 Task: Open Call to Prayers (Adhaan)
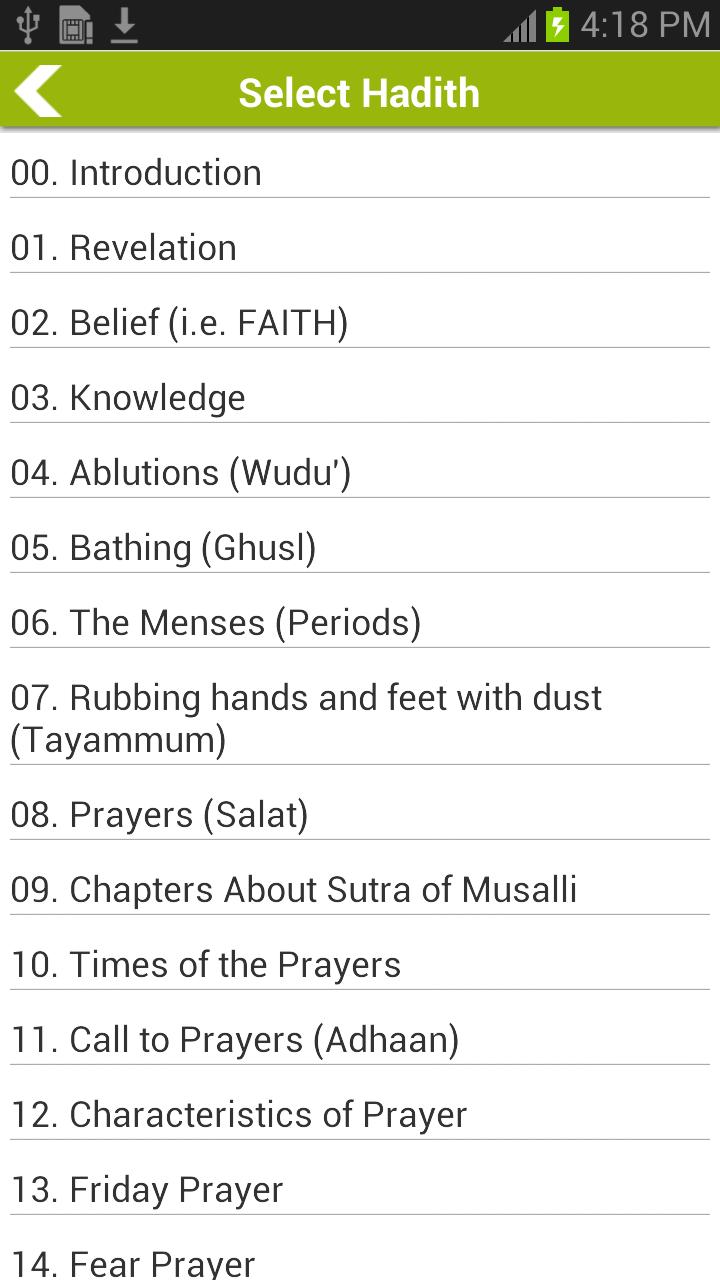(x=234, y=1039)
